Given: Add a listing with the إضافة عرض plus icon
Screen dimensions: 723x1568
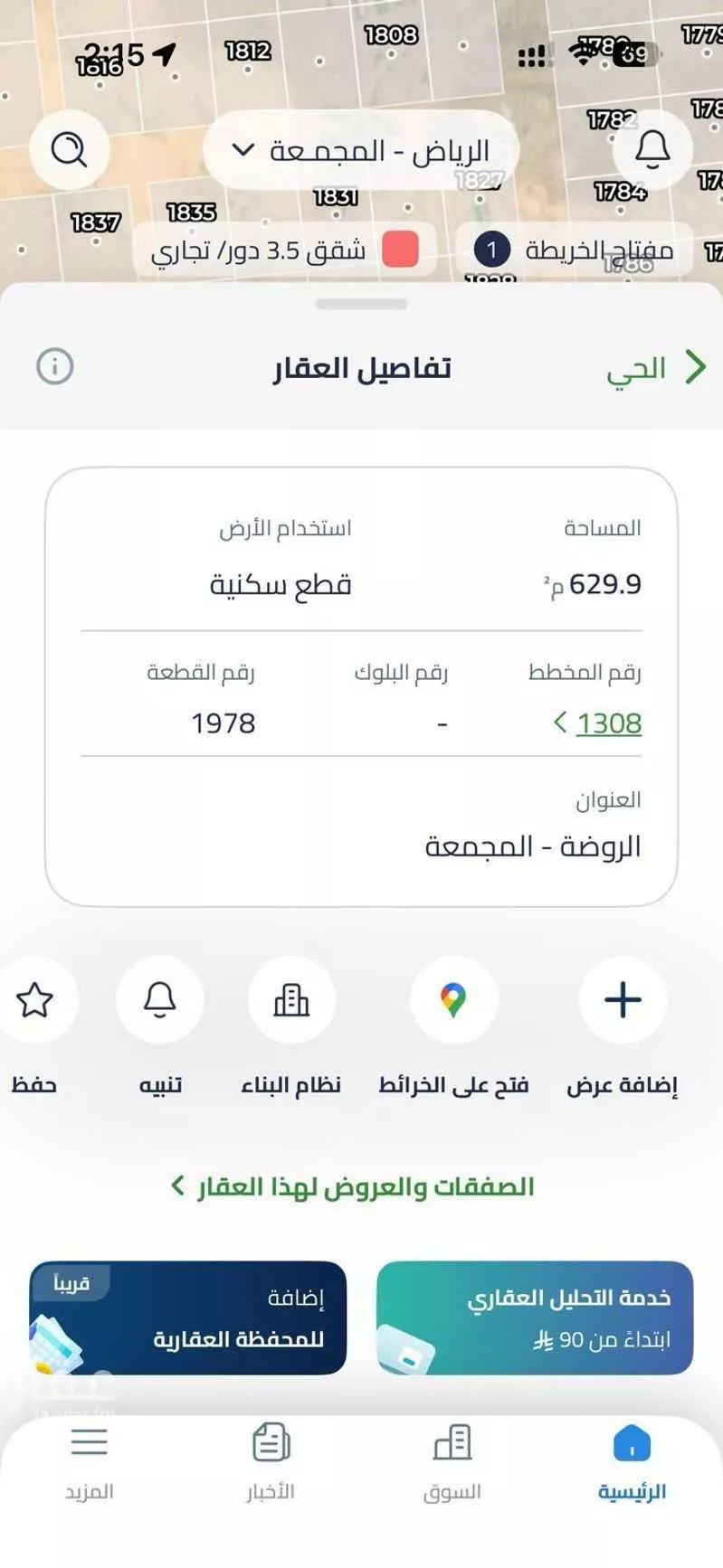Looking at the screenshot, I should click(x=622, y=999).
